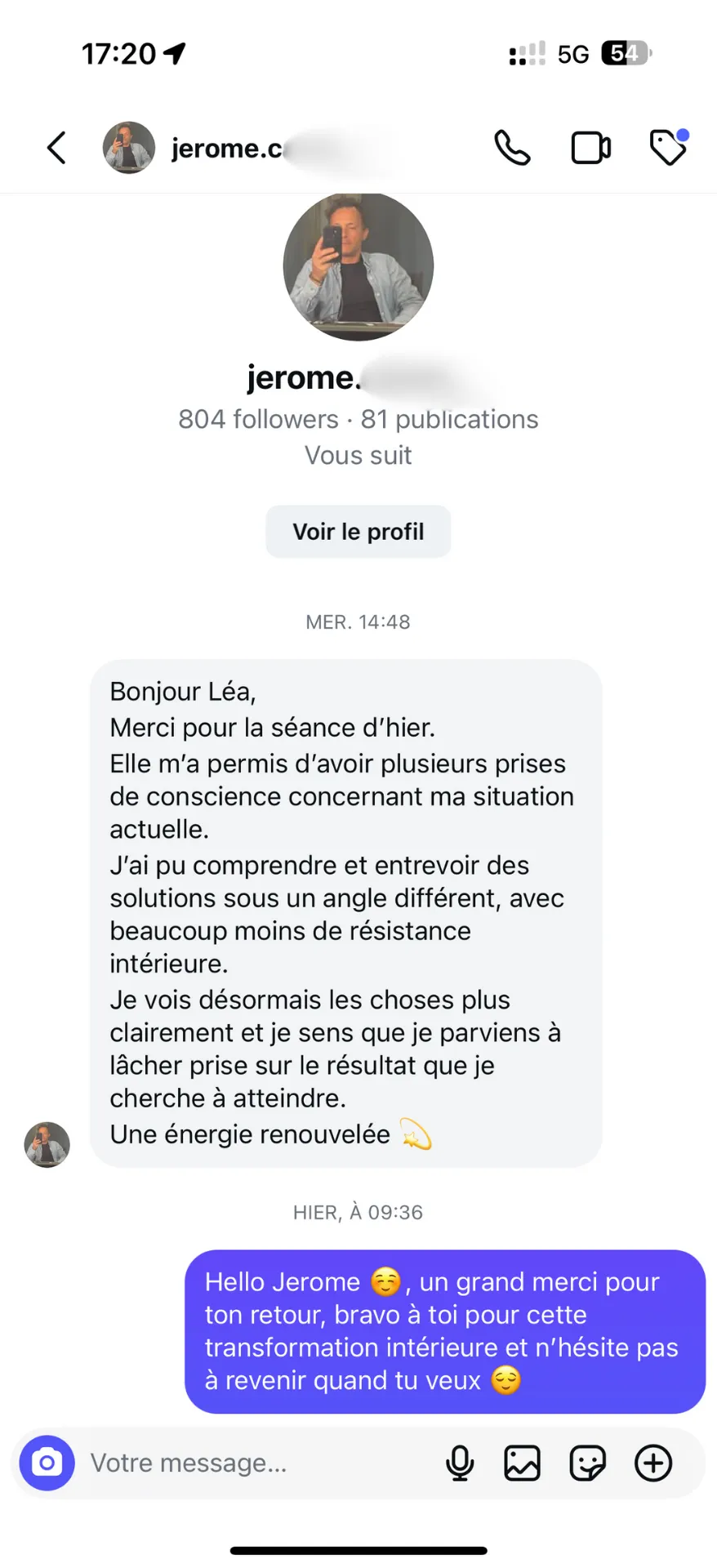Open the label tag icon
Viewport: 717px width, 1568px height.
[668, 148]
